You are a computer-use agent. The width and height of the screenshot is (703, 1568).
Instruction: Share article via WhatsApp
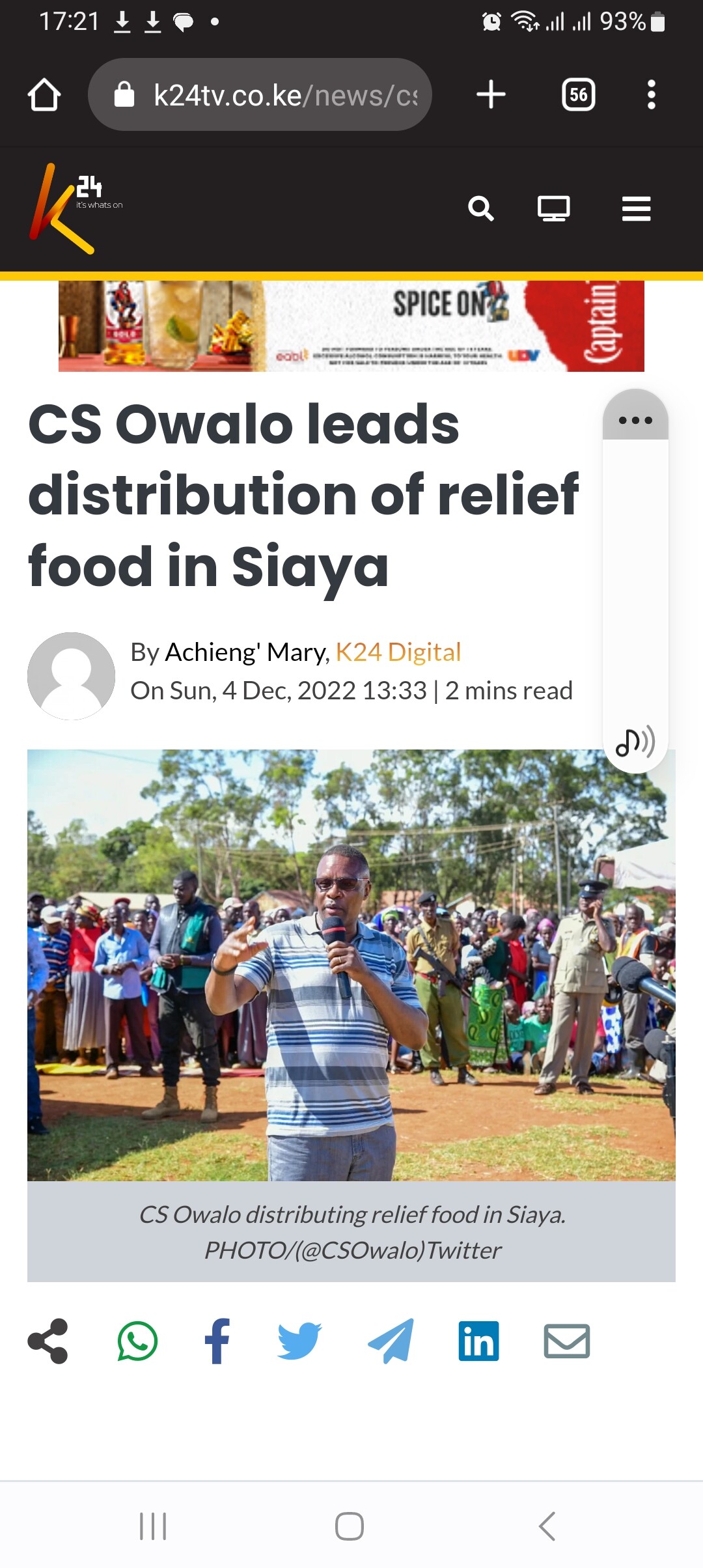[x=137, y=1341]
